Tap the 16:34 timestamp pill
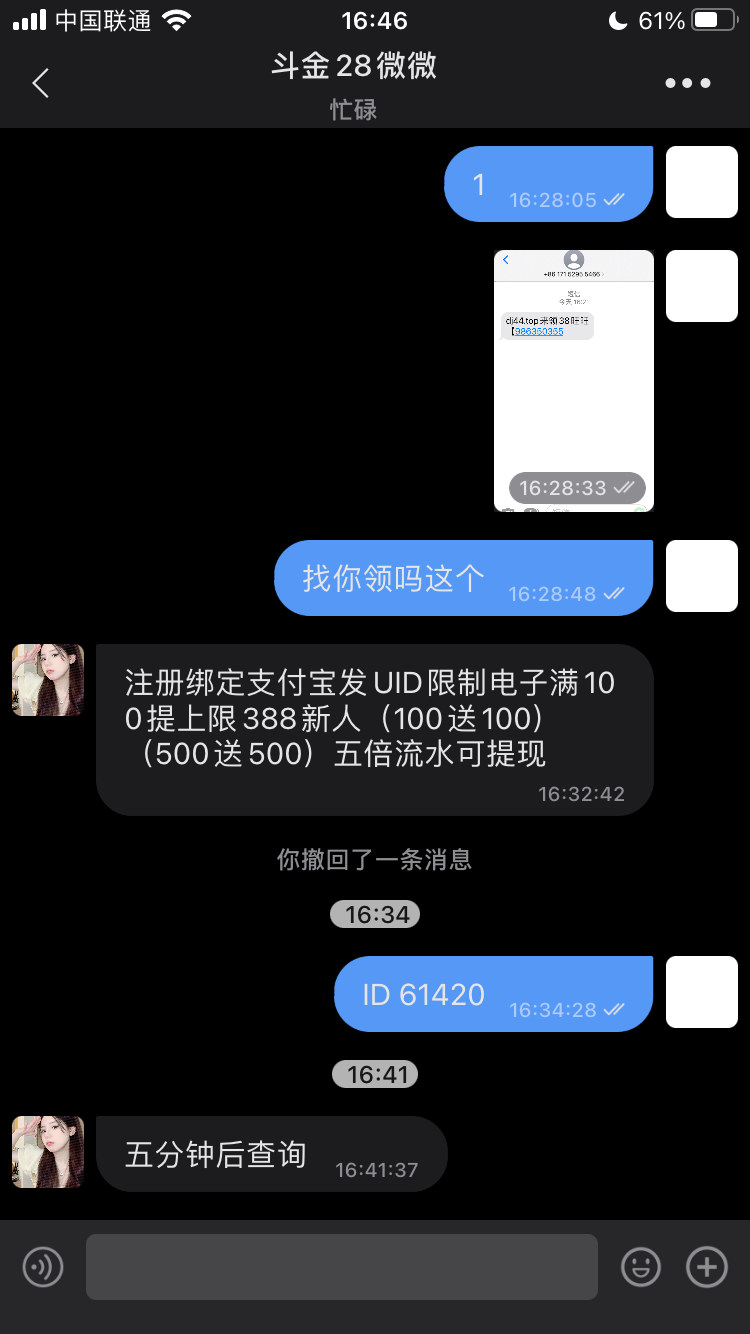Screen dimensions: 750x1334 (x=375, y=913)
